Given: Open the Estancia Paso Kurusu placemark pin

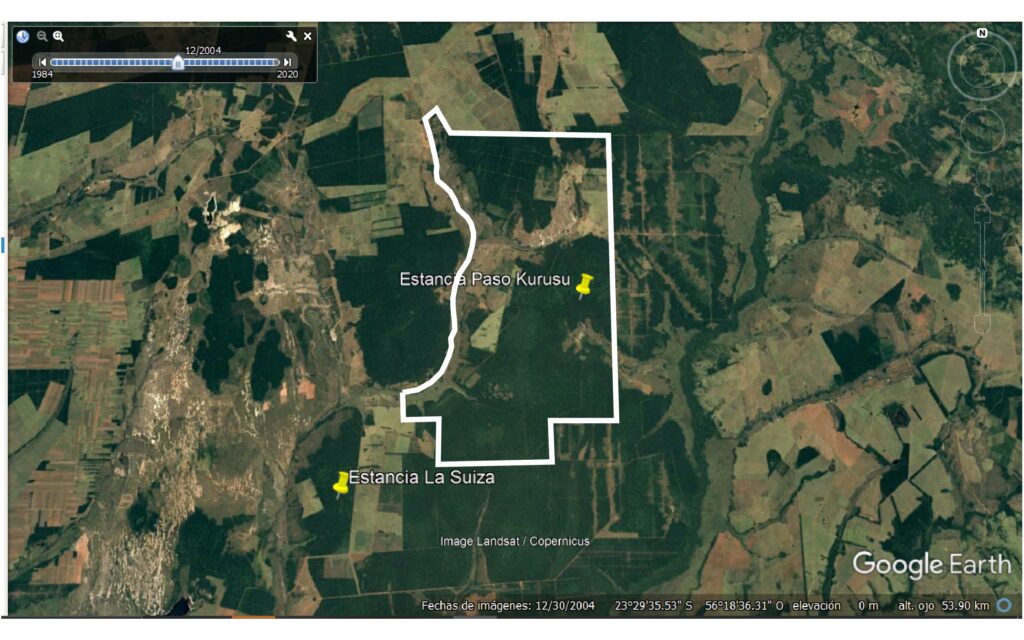Looking at the screenshot, I should click(x=585, y=286).
